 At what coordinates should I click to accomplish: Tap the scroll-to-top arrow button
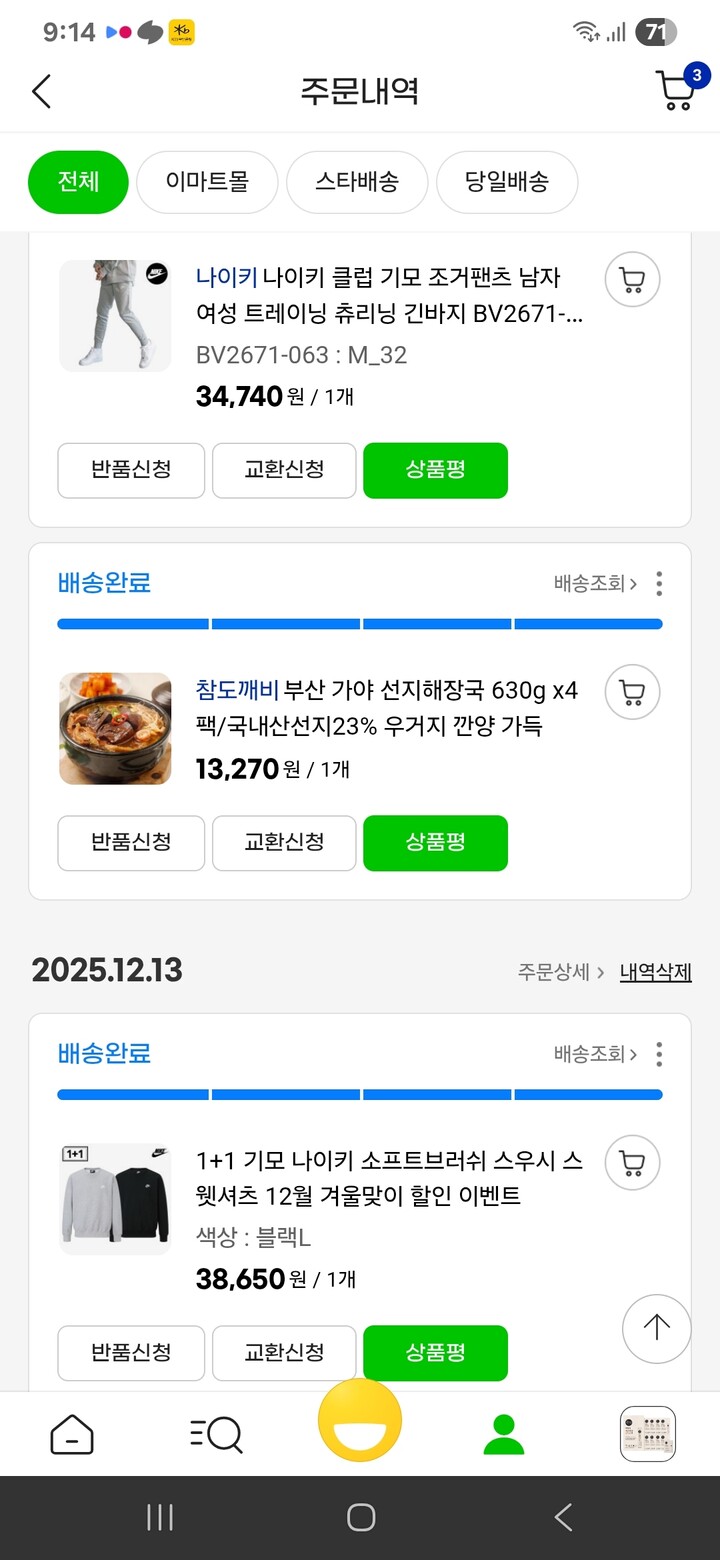pos(656,1328)
